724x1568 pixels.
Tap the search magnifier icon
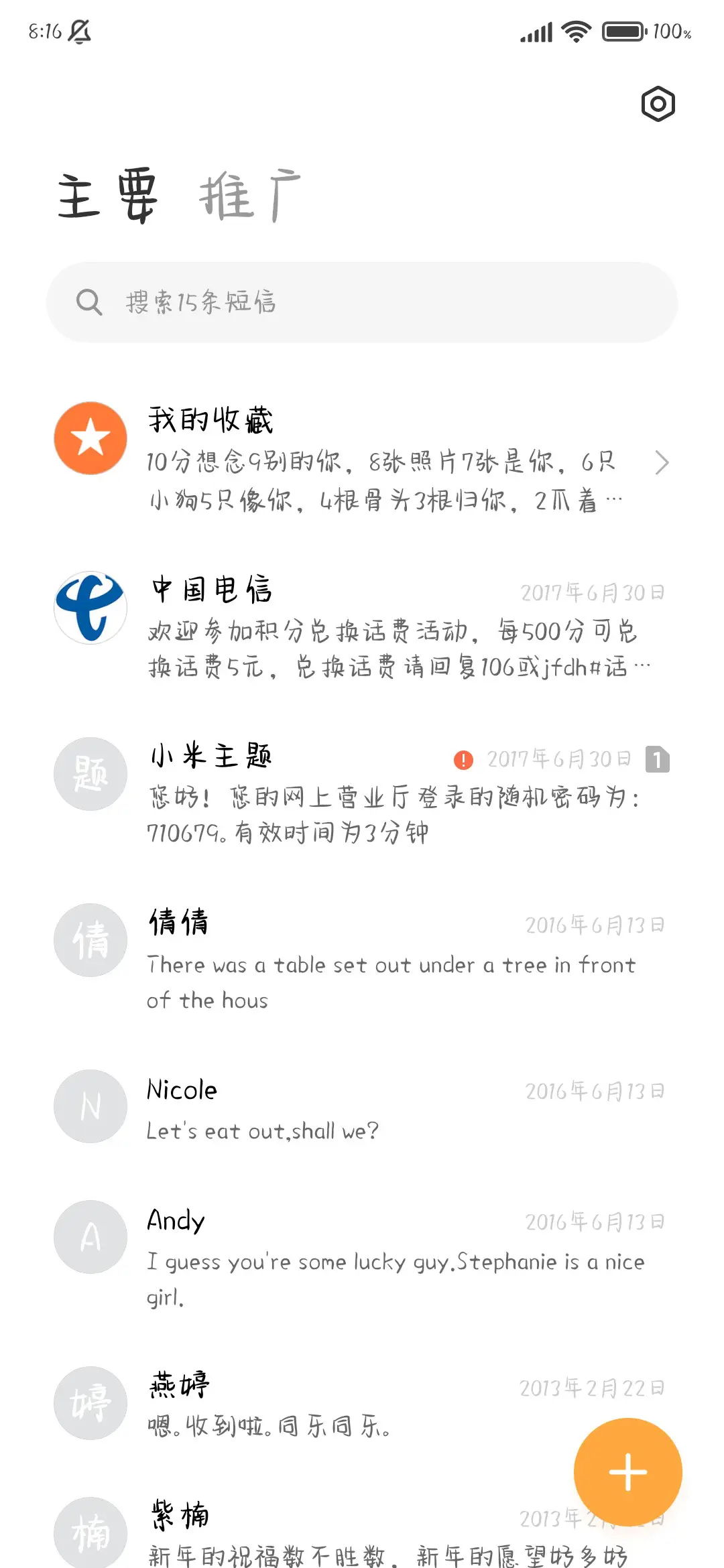[x=89, y=302]
